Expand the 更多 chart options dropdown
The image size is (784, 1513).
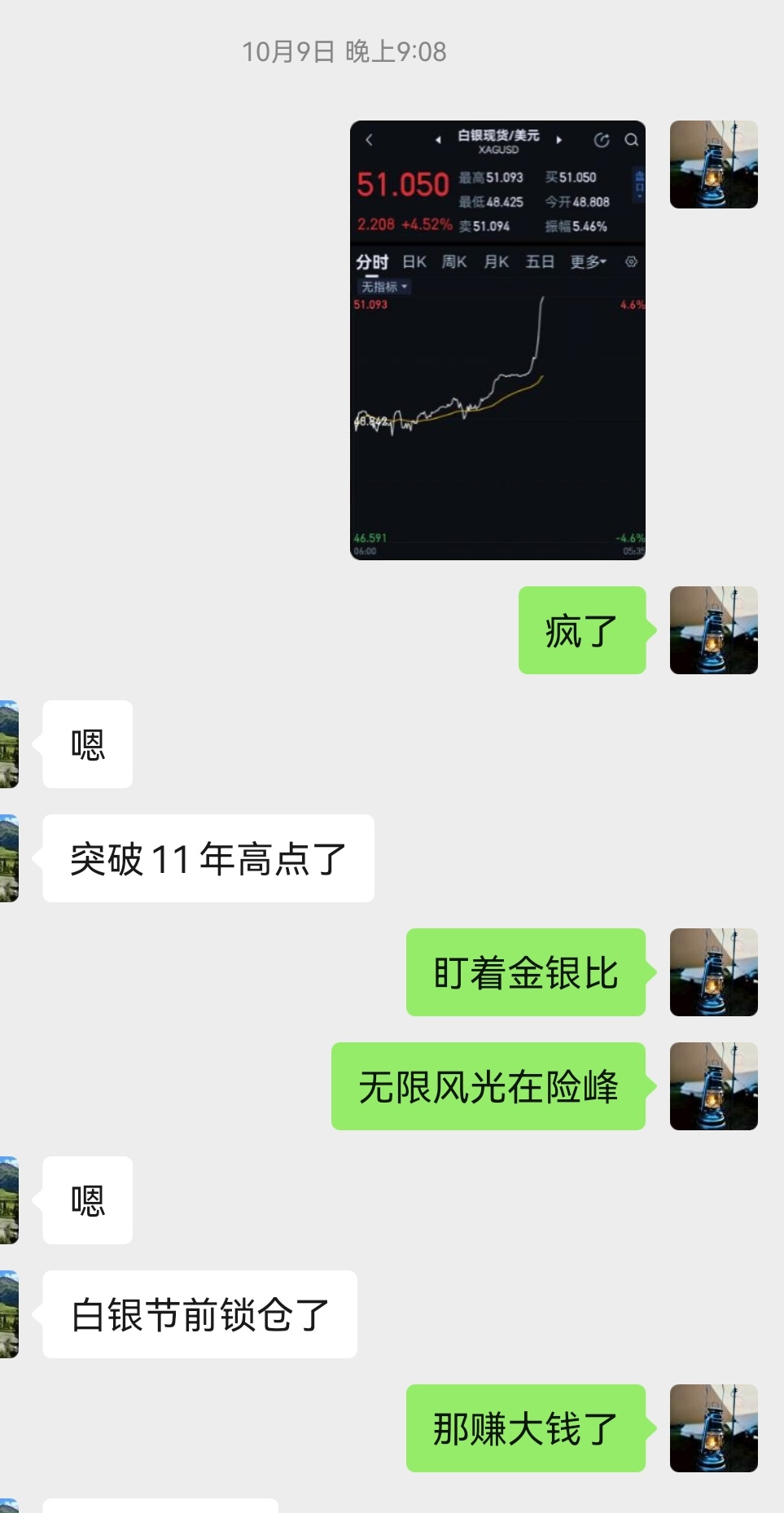point(586,262)
